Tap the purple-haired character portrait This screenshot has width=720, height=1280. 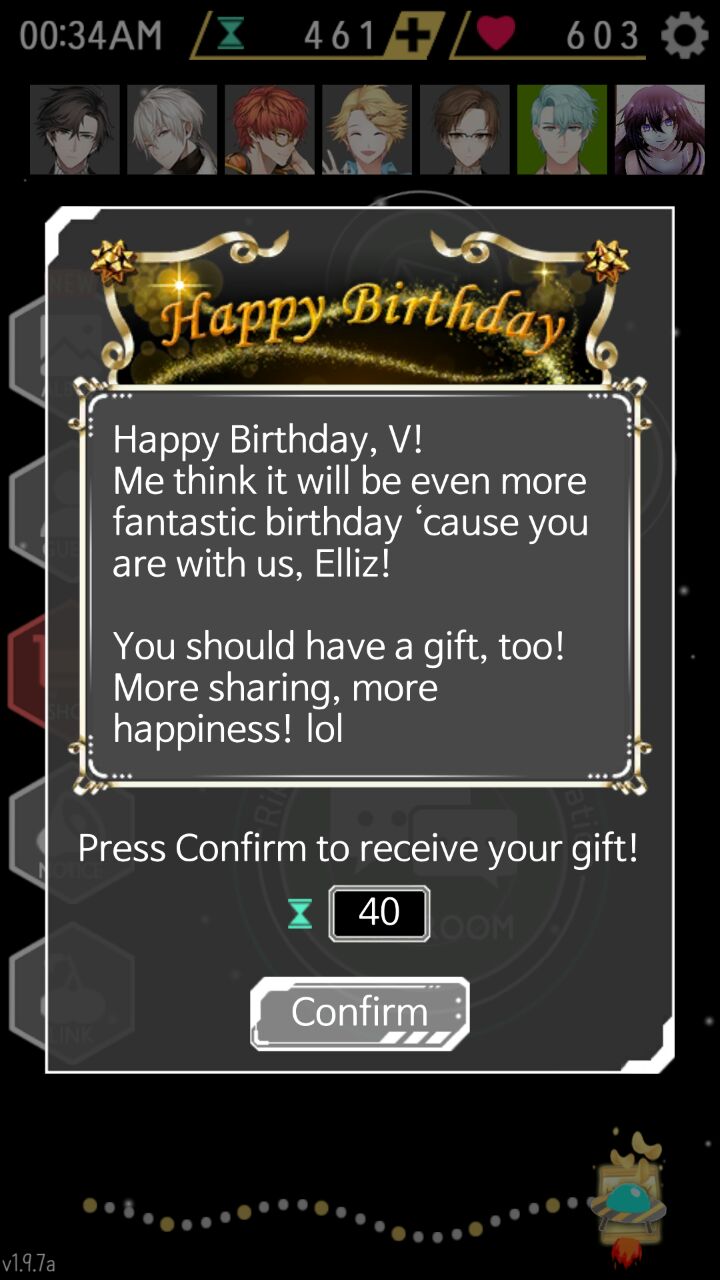pyautogui.click(x=659, y=130)
